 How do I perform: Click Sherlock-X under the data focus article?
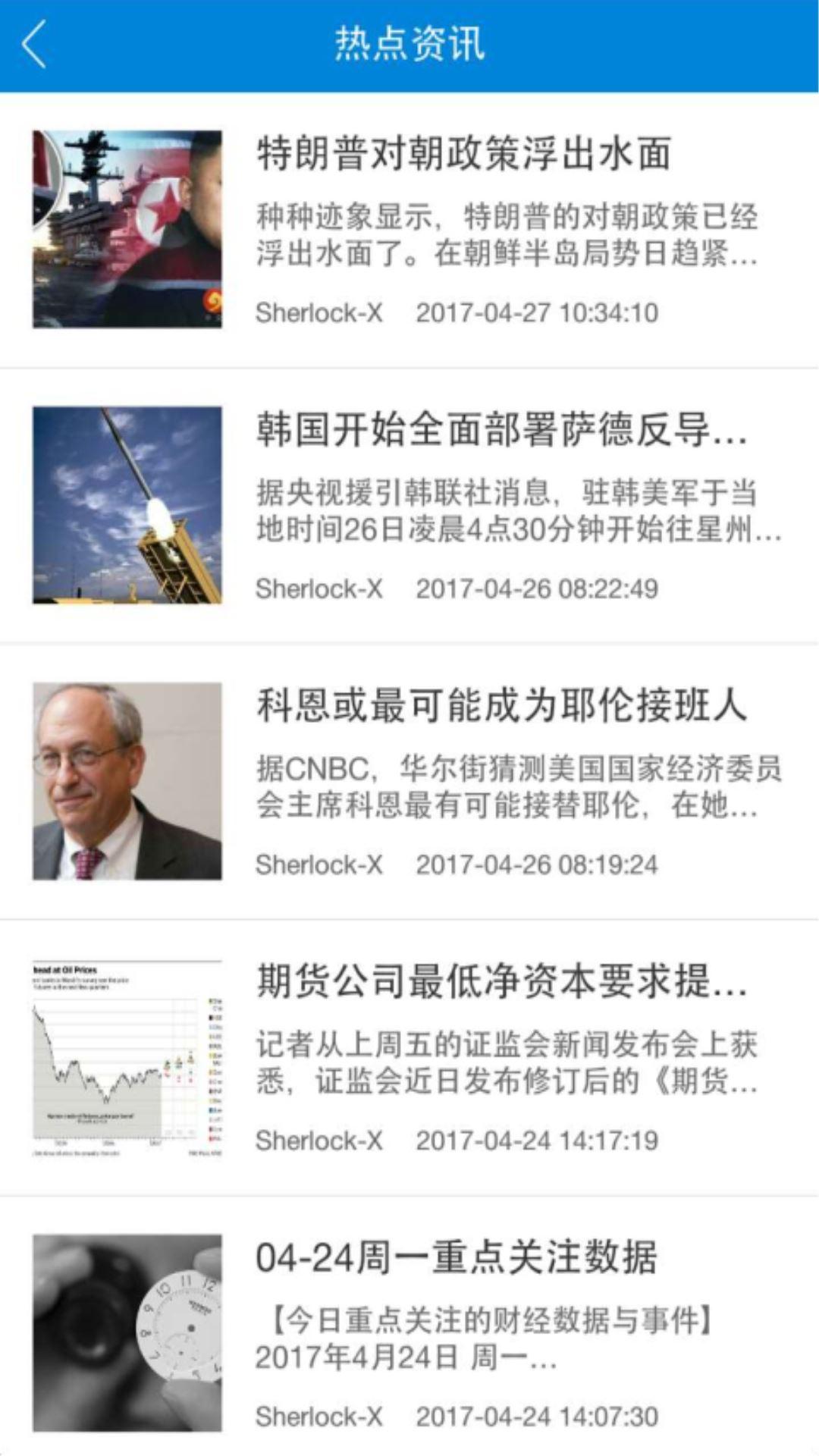coord(319,1417)
